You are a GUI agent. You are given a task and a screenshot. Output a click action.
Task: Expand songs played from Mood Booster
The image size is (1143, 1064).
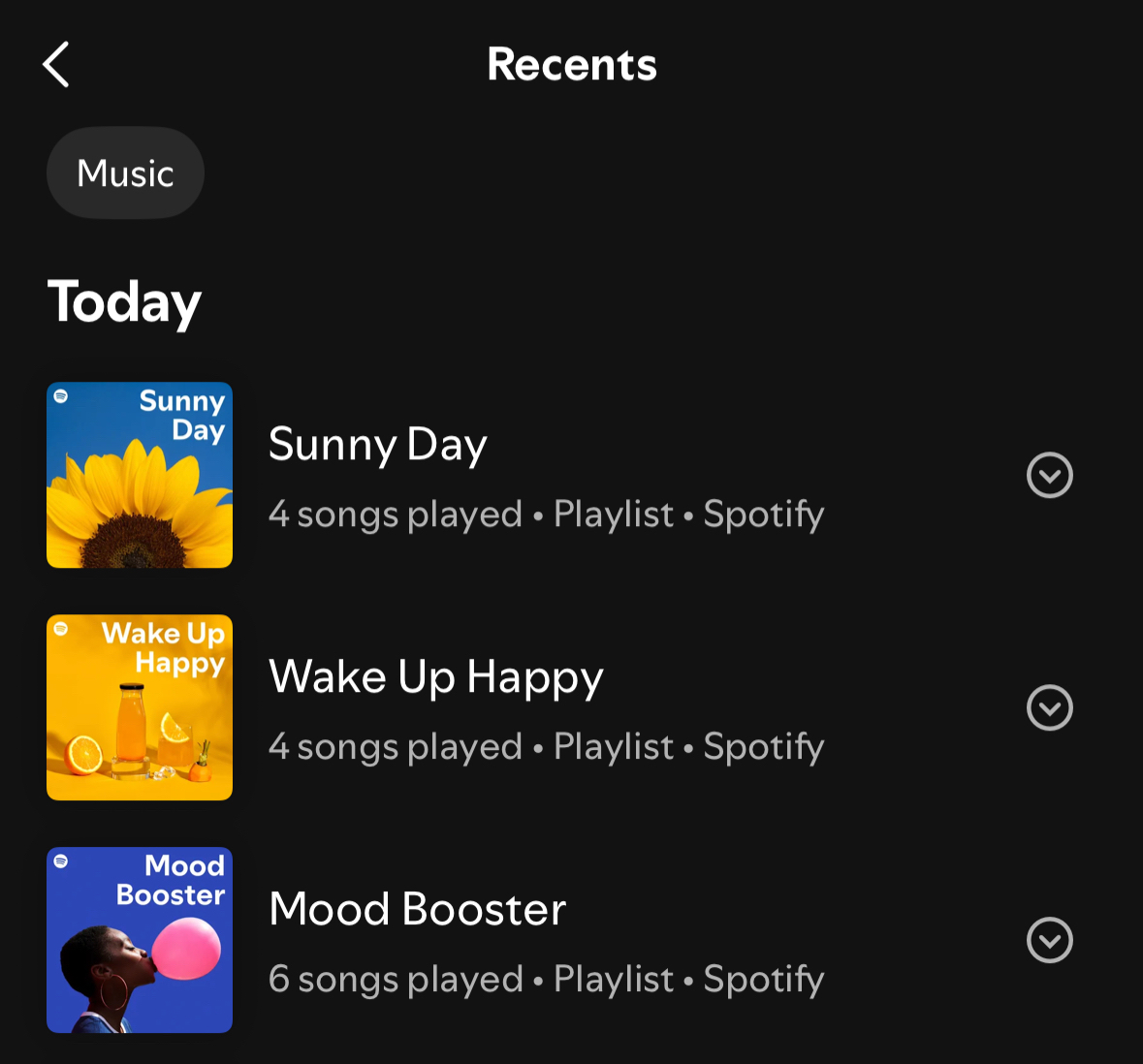pyautogui.click(x=1049, y=940)
